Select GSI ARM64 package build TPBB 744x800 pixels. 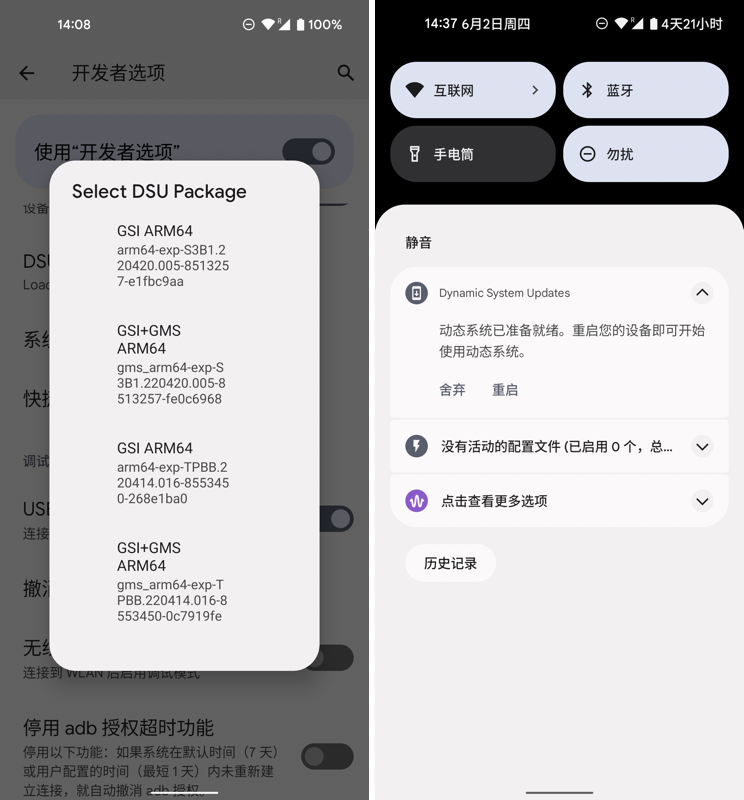tap(172, 473)
